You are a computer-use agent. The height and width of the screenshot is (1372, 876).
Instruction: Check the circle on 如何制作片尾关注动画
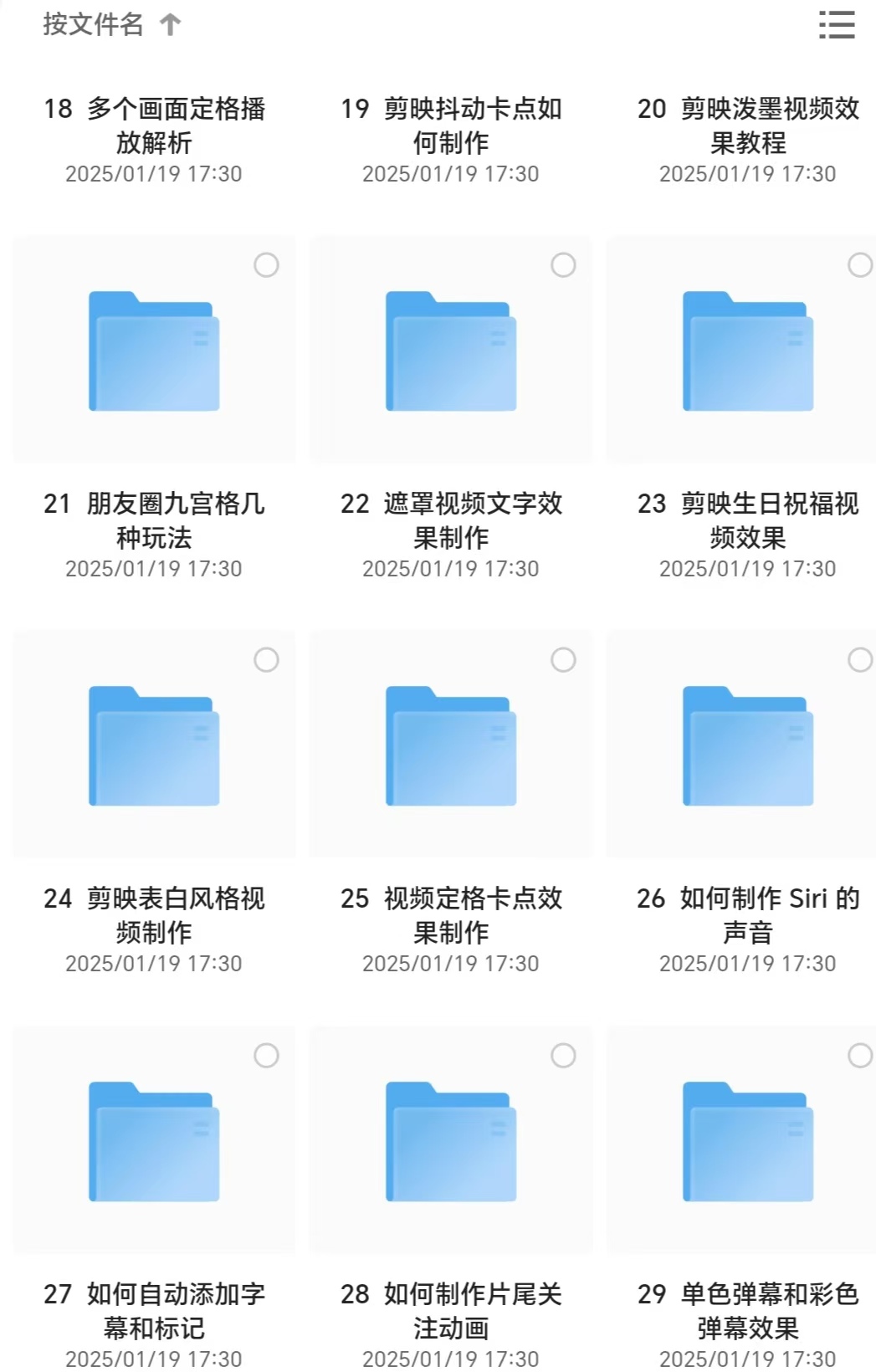563,1056
